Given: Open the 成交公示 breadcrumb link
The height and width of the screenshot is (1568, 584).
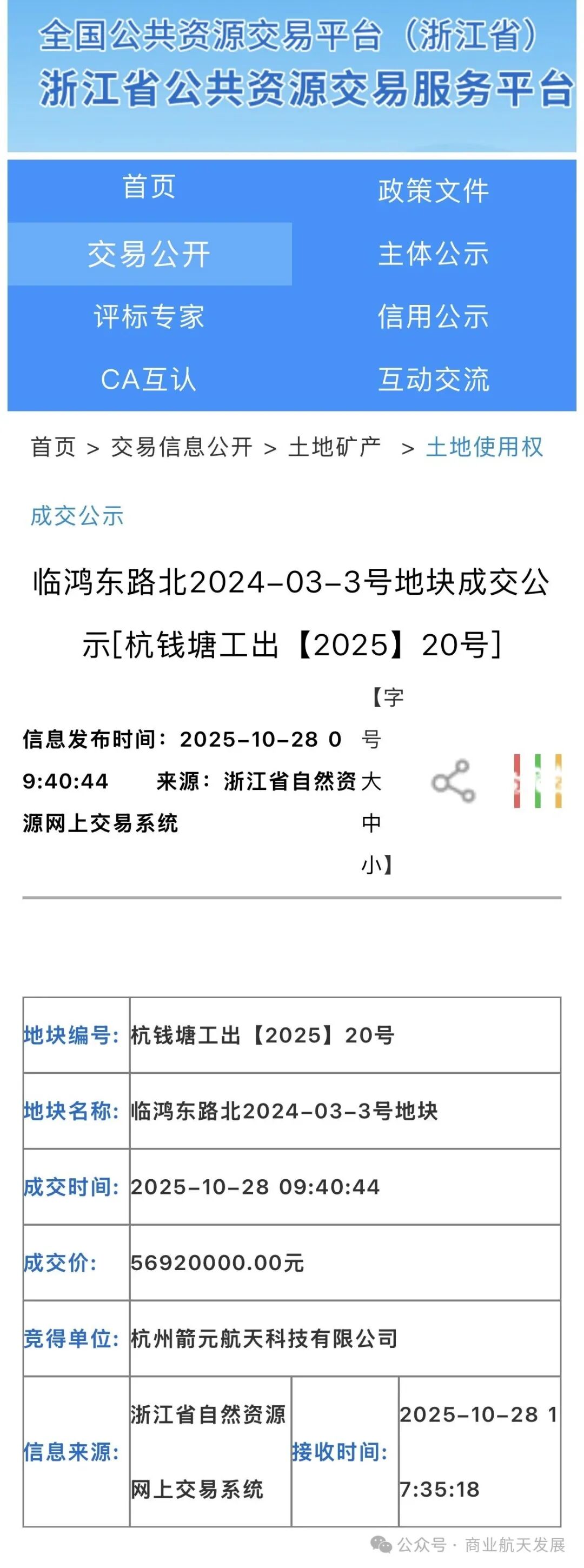Looking at the screenshot, I should click(77, 516).
